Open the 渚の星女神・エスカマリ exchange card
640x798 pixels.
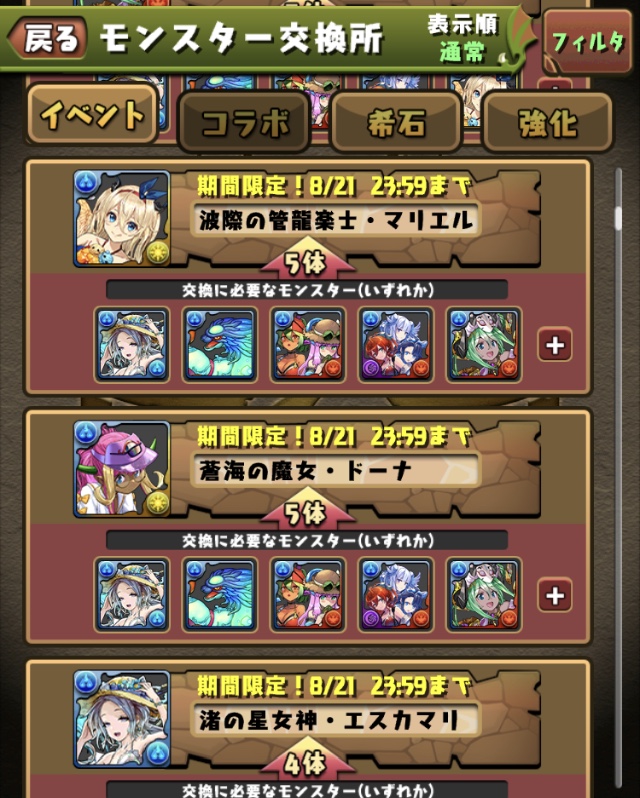pos(335,718)
